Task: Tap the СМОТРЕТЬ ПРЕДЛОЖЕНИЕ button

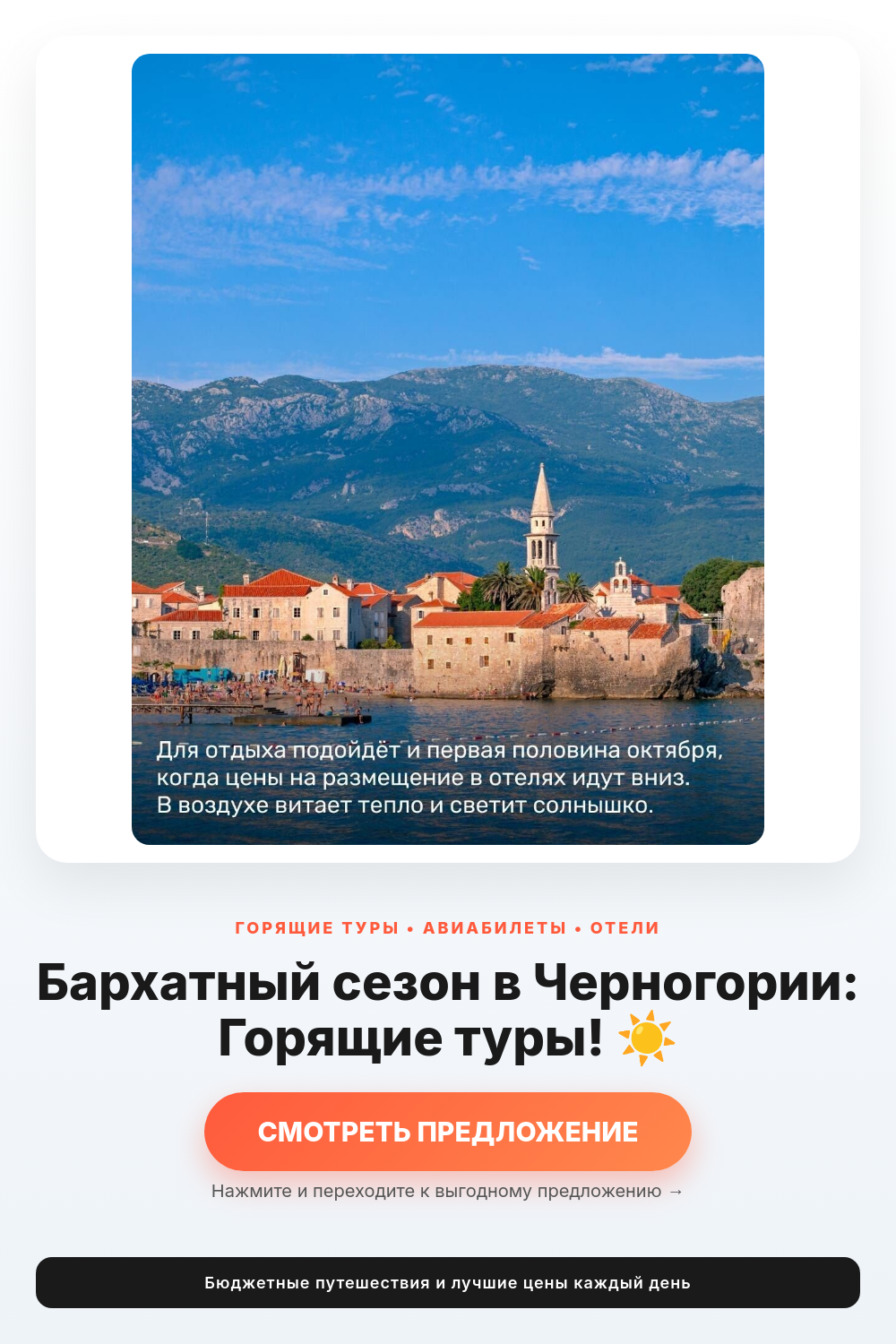Action: [448, 1132]
